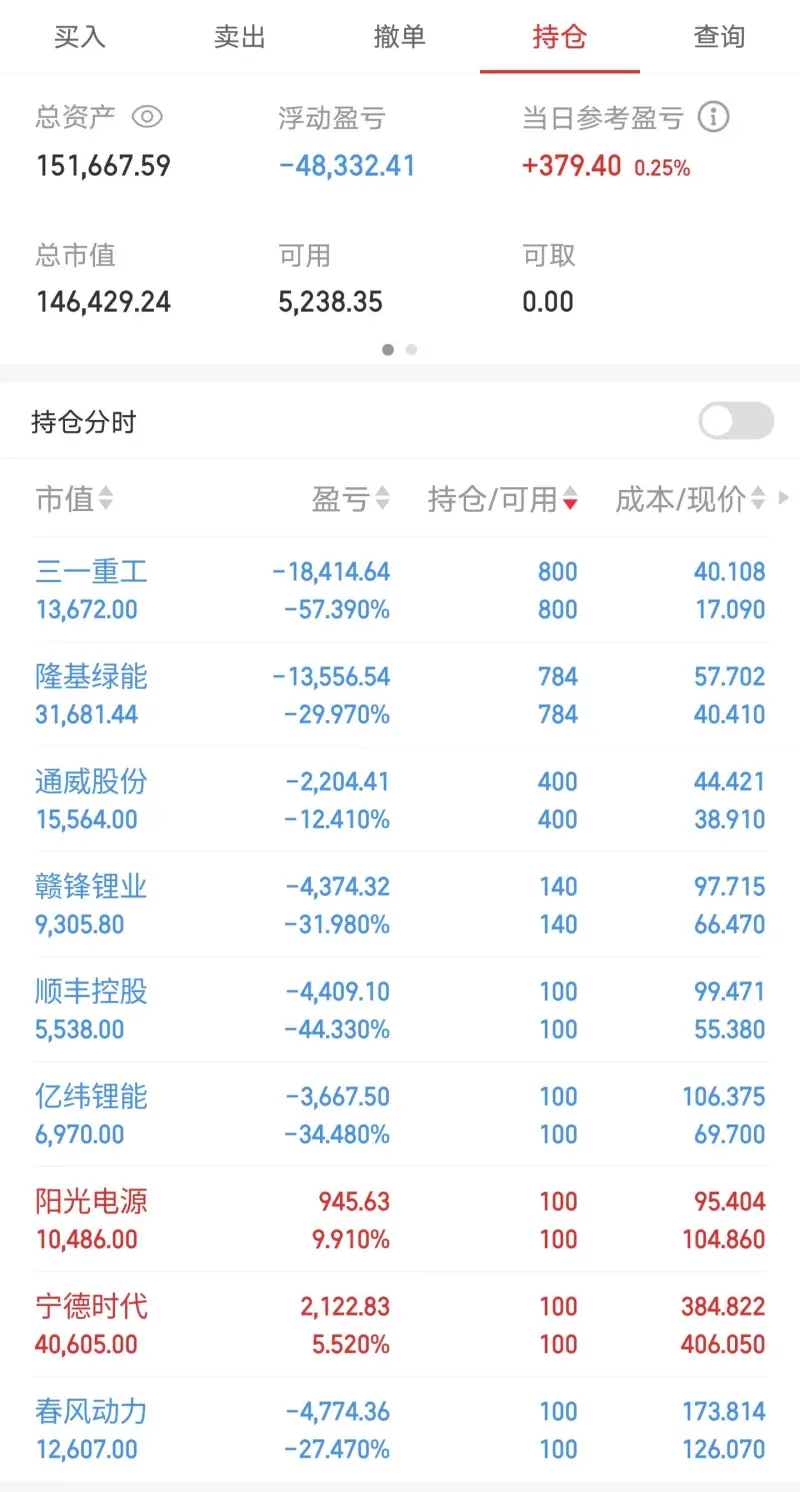Select the 亿纬锂能 holding row

[x=400, y=1115]
